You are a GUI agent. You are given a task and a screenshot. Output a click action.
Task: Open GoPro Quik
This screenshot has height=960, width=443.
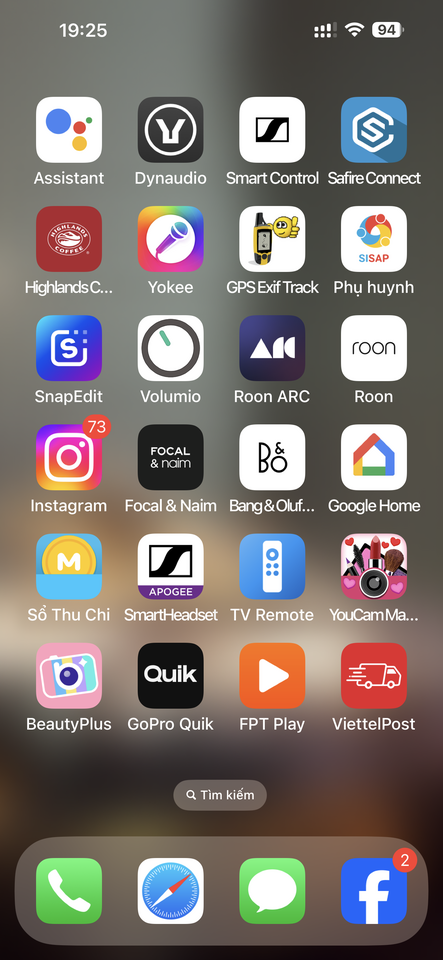coord(171,676)
